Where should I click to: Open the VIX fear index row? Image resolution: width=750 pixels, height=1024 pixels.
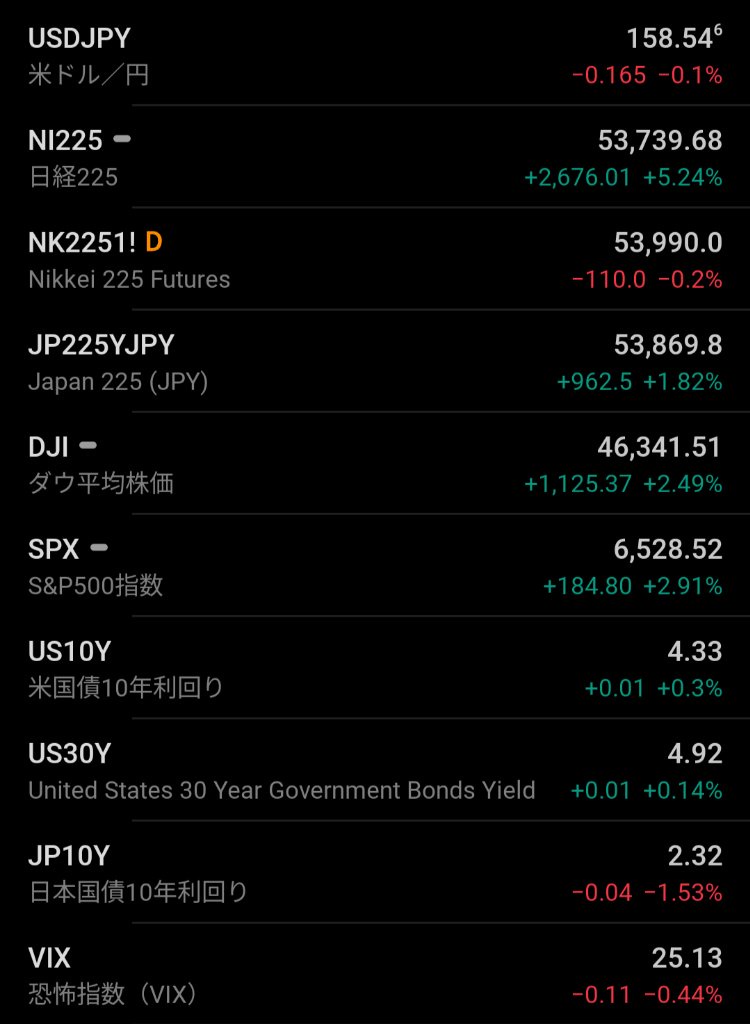click(375, 974)
